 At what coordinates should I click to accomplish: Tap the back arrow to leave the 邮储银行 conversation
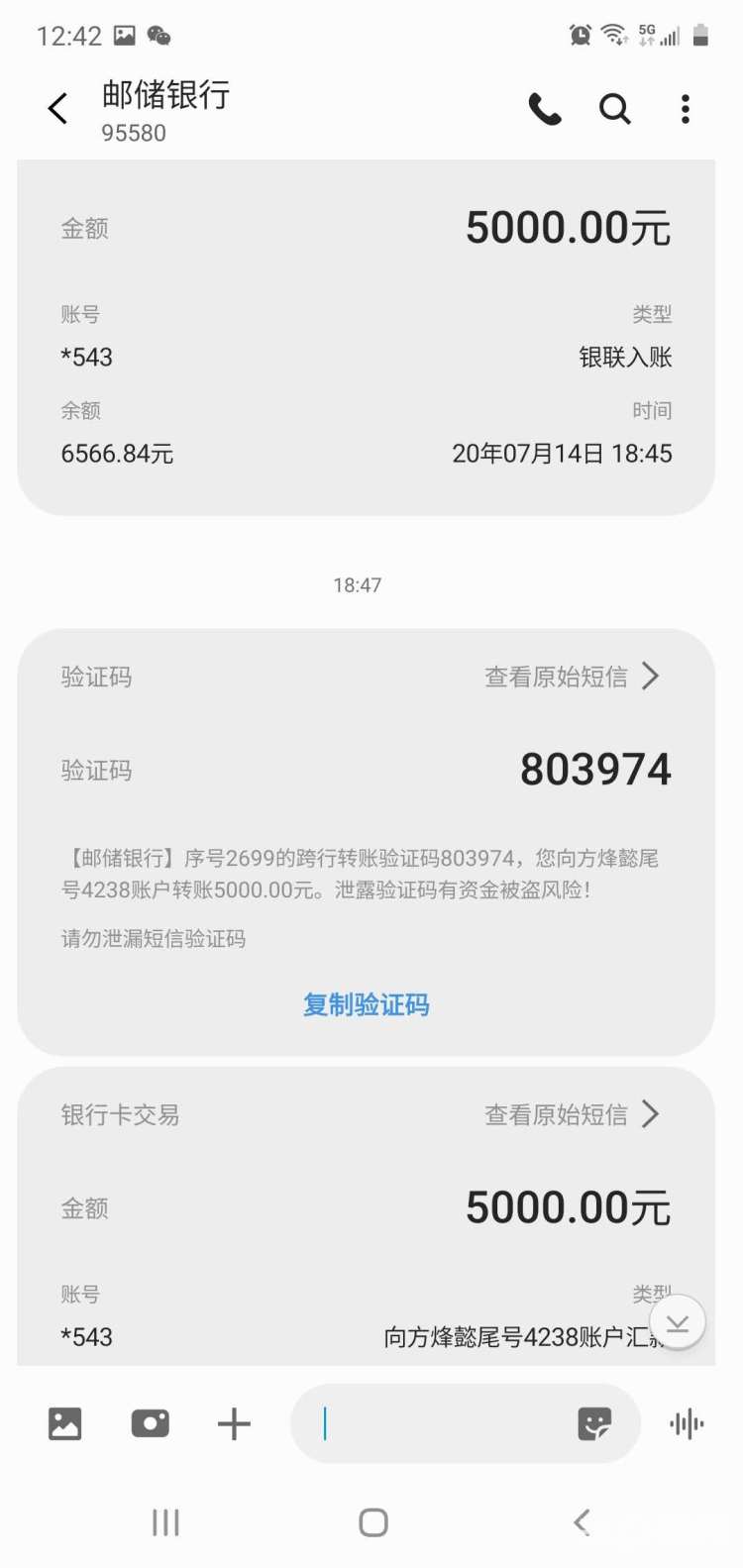56,109
